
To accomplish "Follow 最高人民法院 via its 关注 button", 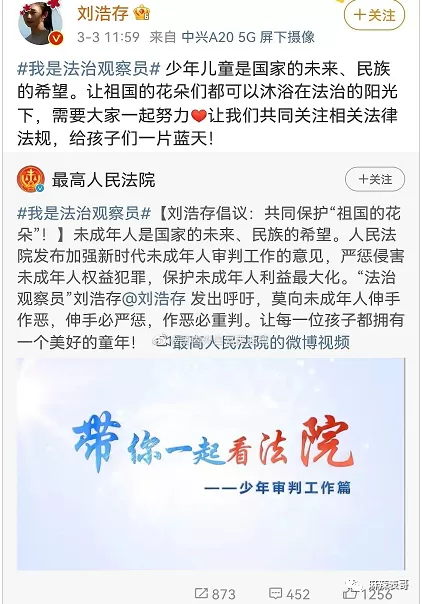I will (375, 180).
